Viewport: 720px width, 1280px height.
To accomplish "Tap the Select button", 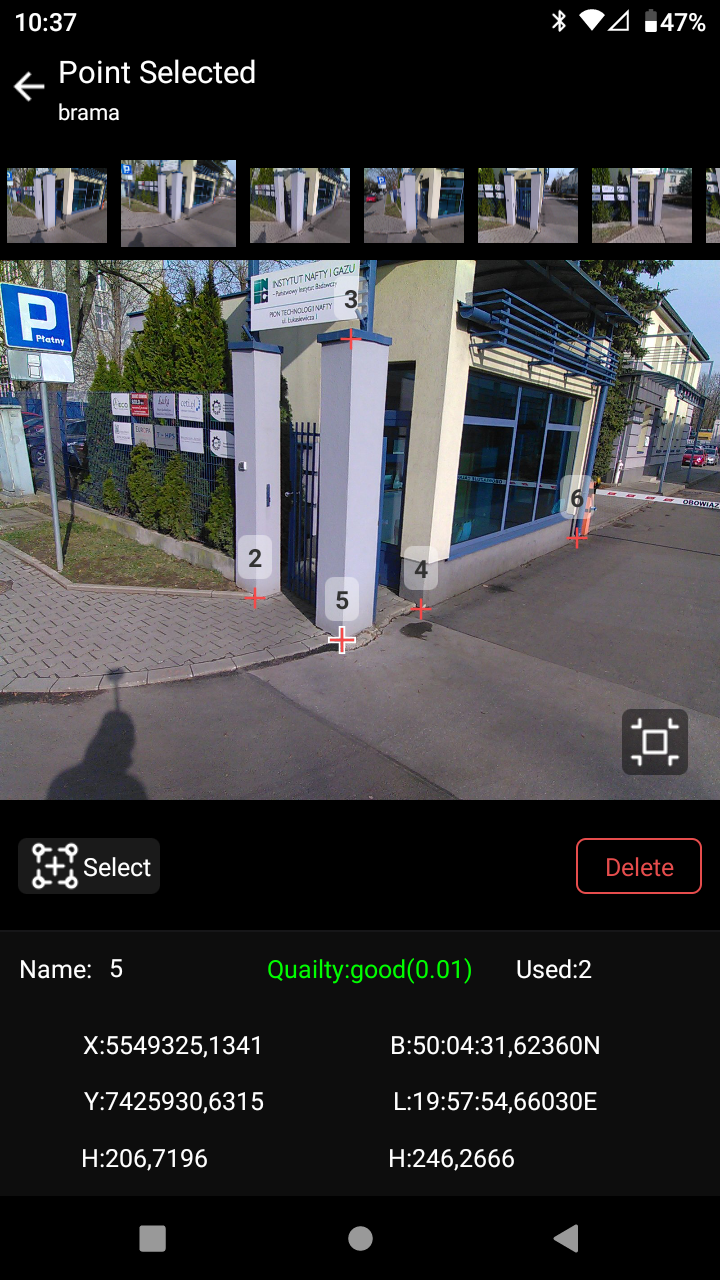I will [88, 866].
